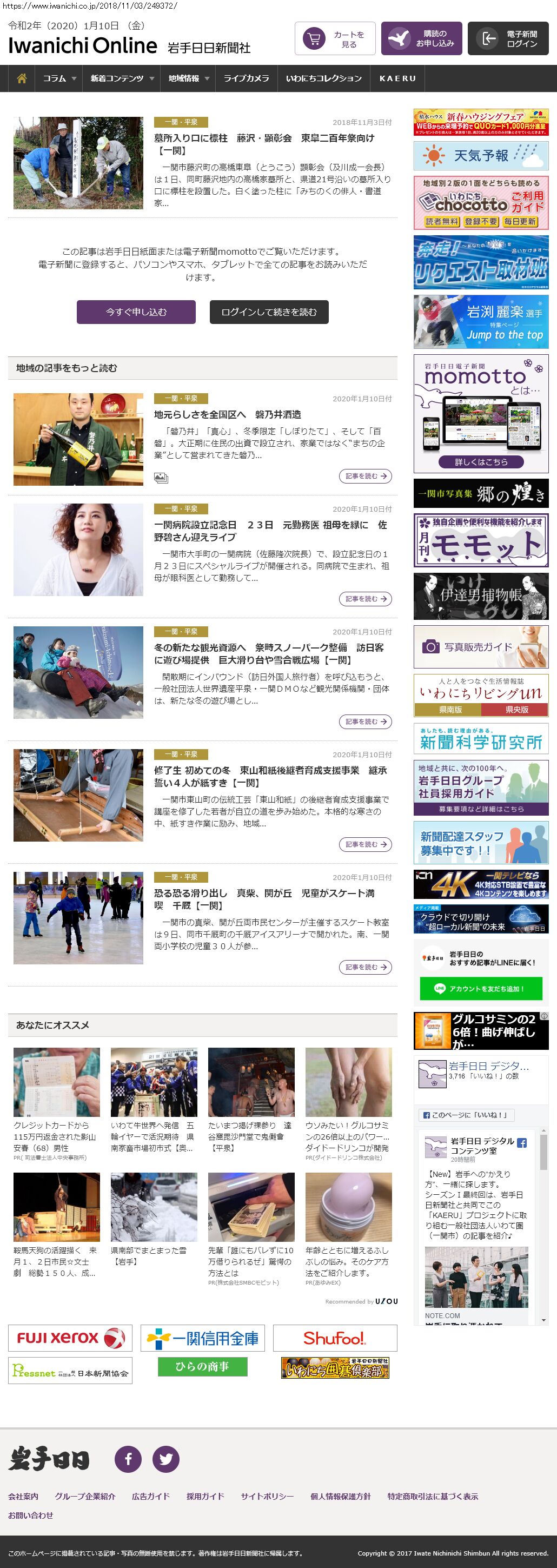Tap カートを見る cart button
The image size is (557, 1568).
pos(335,39)
